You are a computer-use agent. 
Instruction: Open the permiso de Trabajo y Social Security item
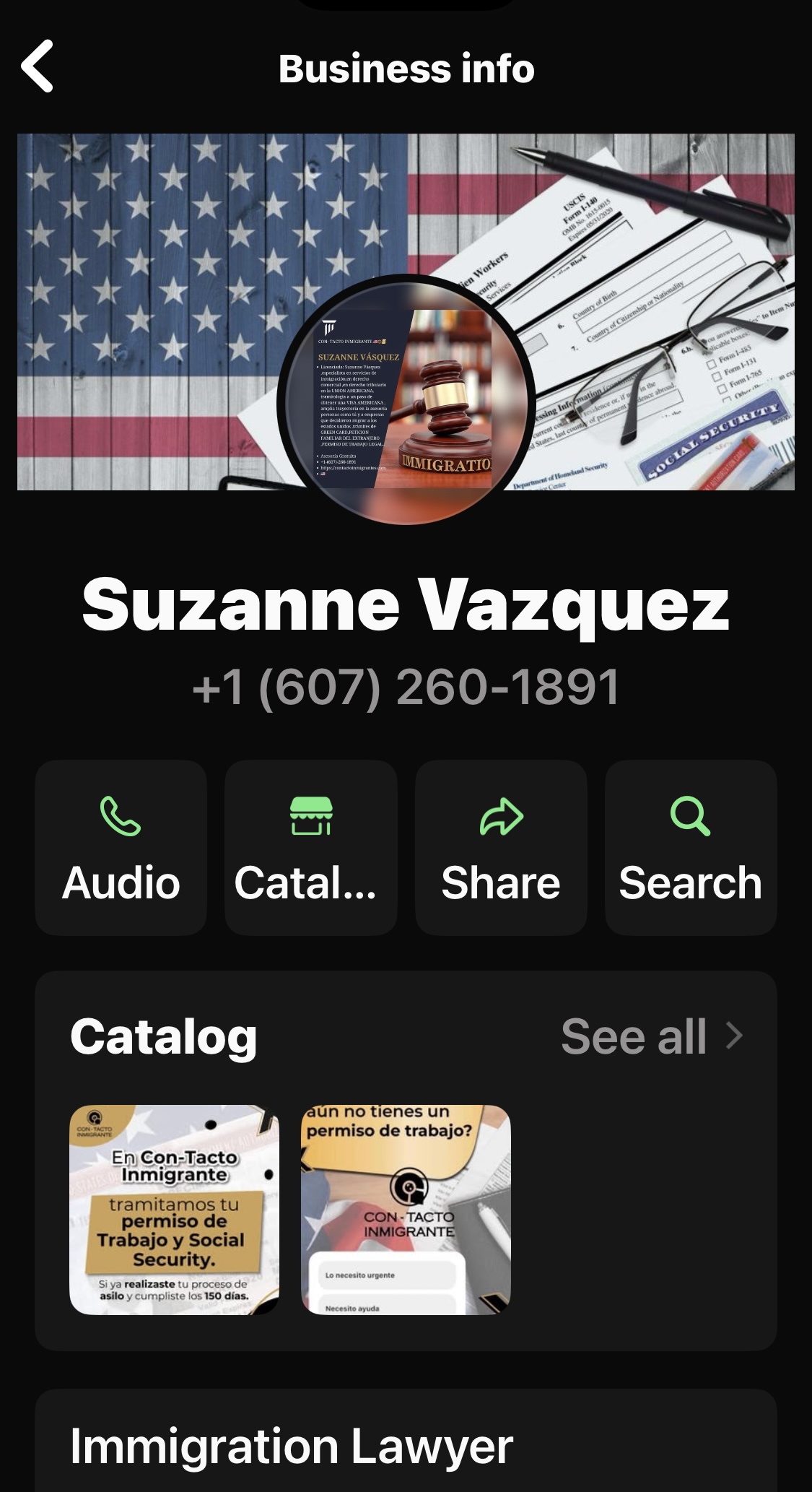[174, 1210]
